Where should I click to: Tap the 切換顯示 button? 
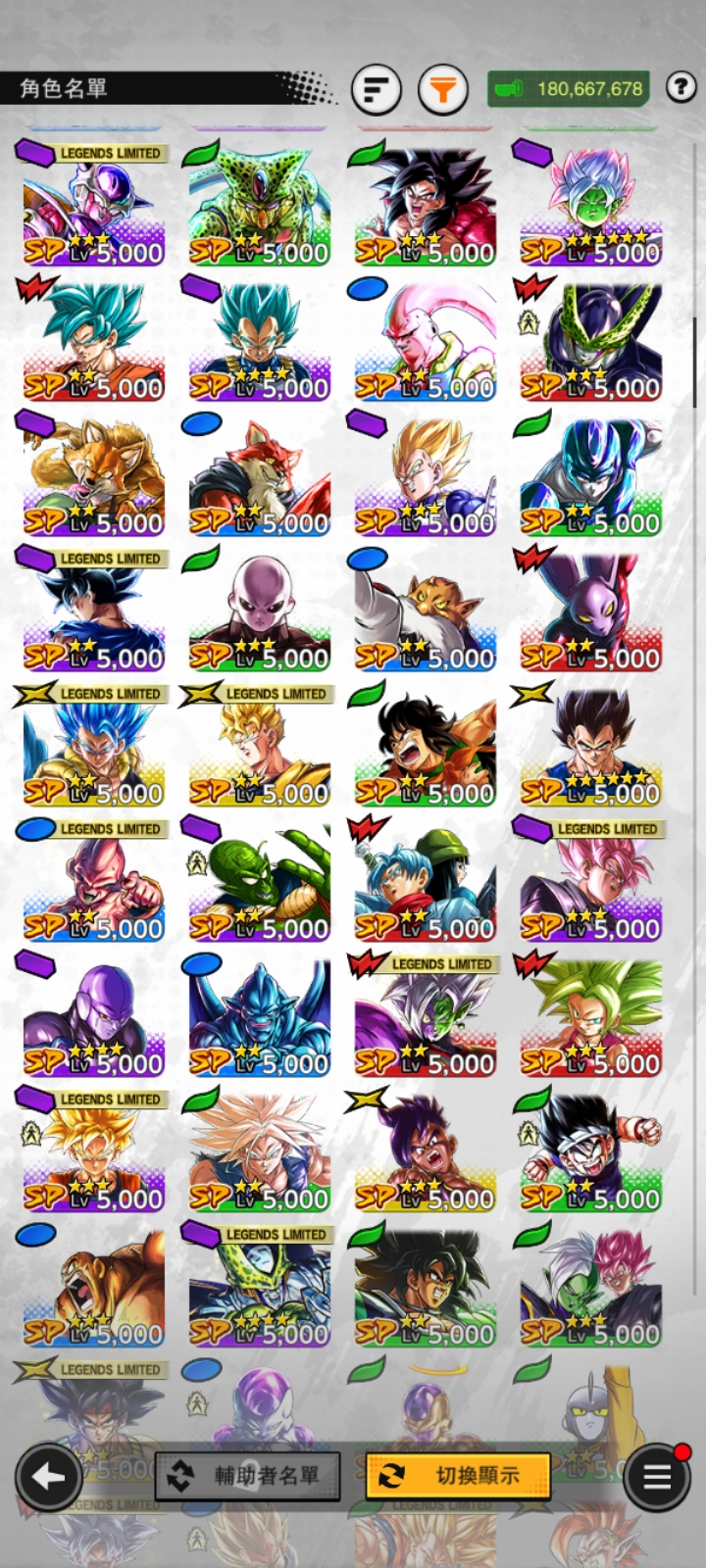coord(457,1475)
